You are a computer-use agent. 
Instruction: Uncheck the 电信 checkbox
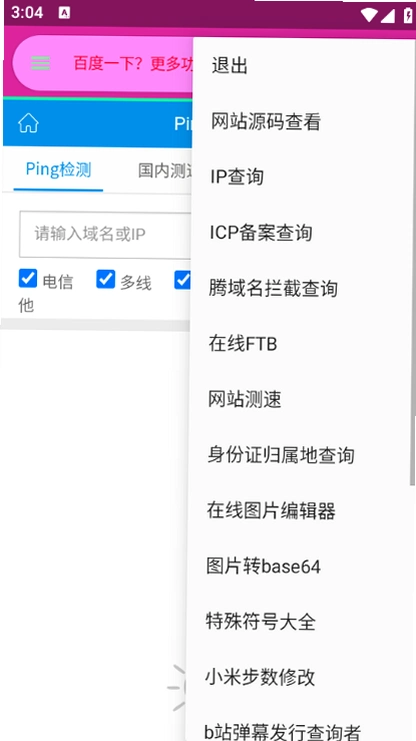pos(28,278)
